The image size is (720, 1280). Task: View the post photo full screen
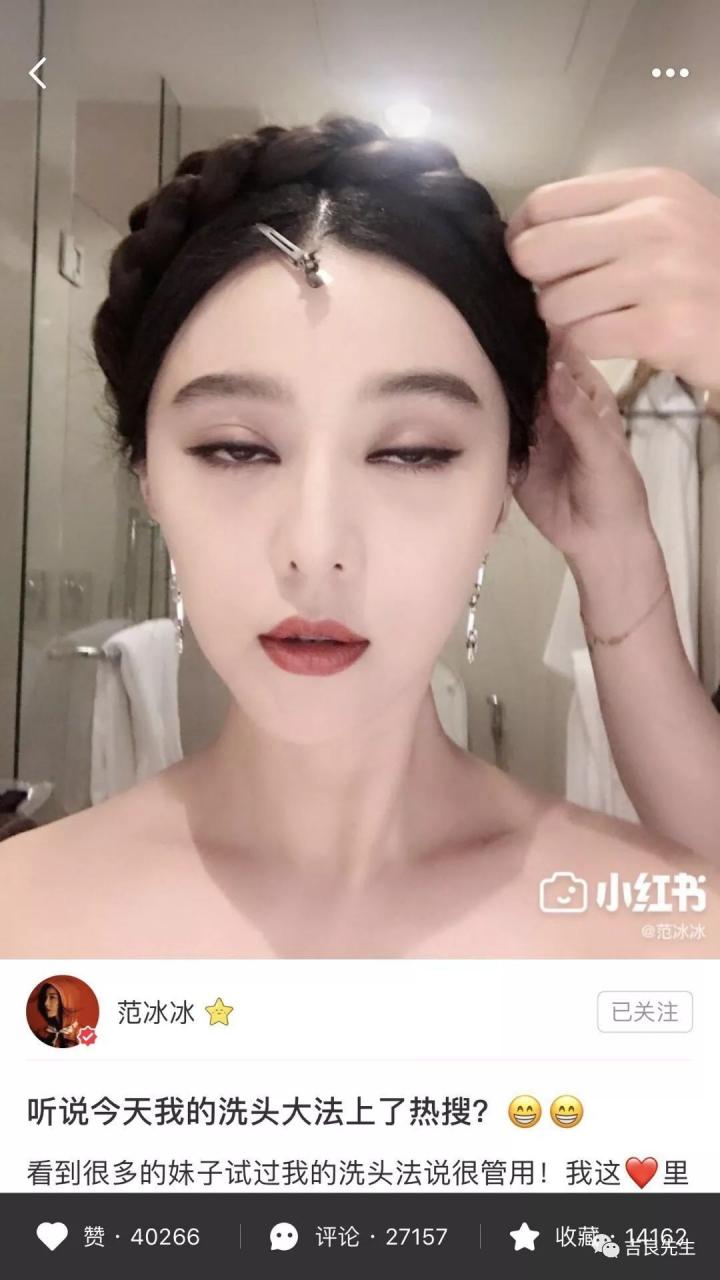coord(360,500)
